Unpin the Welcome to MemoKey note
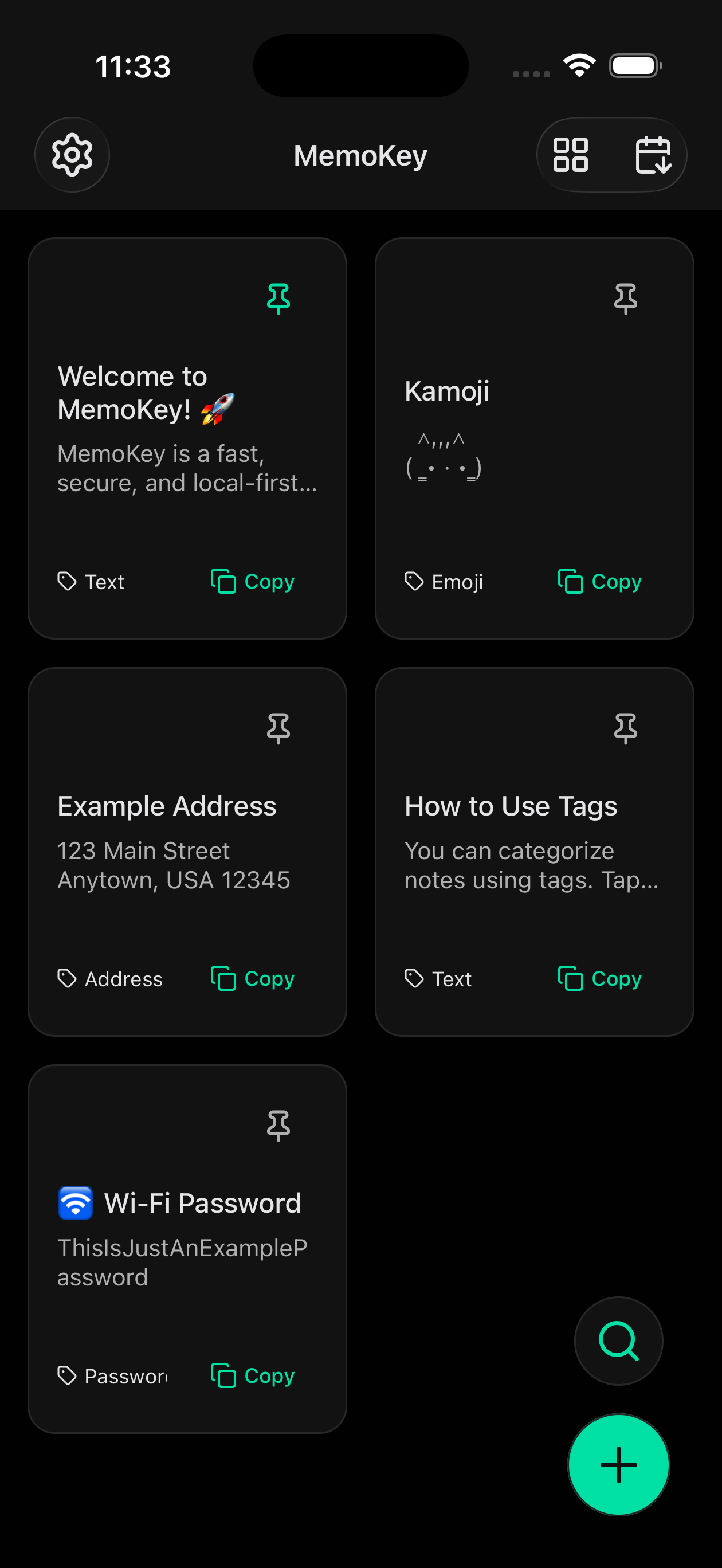Image resolution: width=722 pixels, height=1568 pixels. click(278, 297)
